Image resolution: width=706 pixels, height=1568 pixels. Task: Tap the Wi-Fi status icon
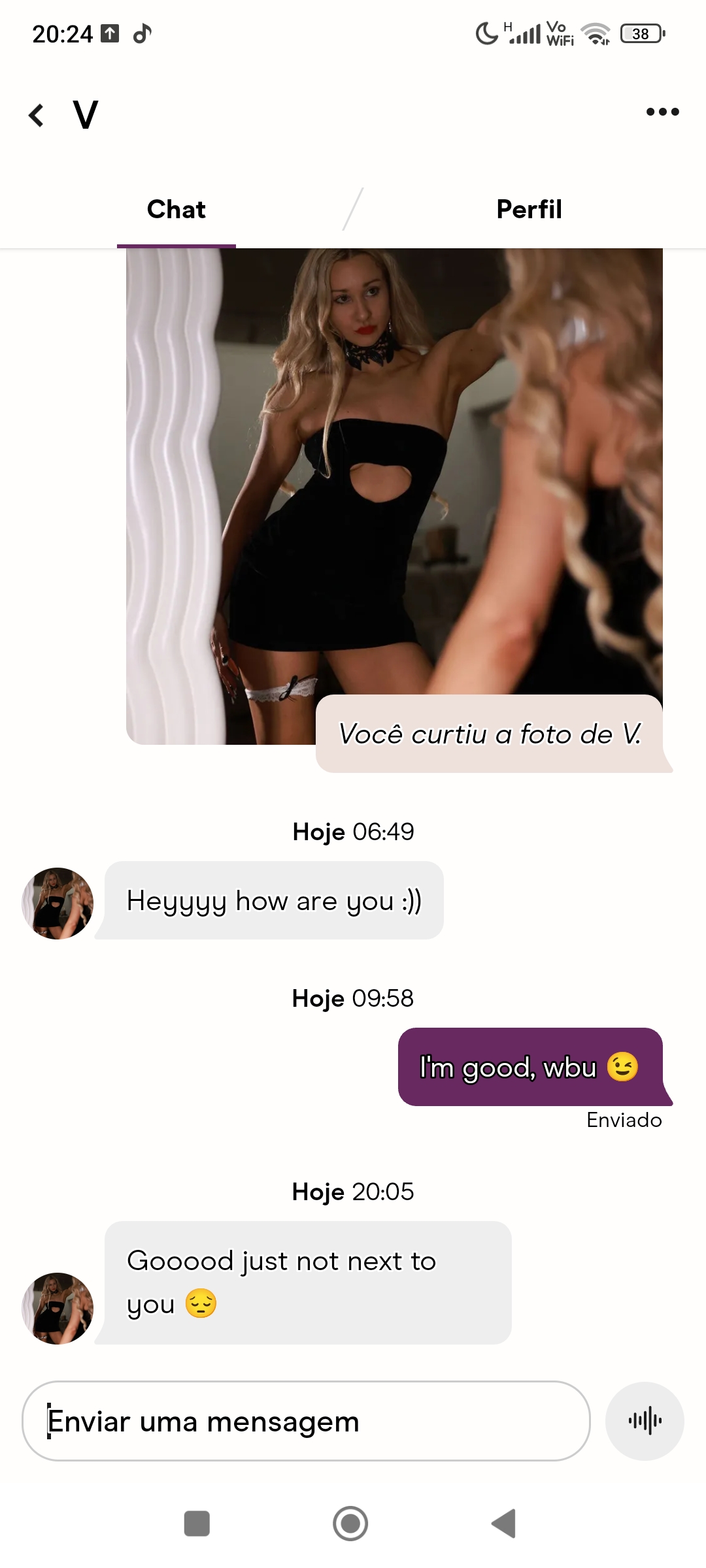tap(596, 33)
